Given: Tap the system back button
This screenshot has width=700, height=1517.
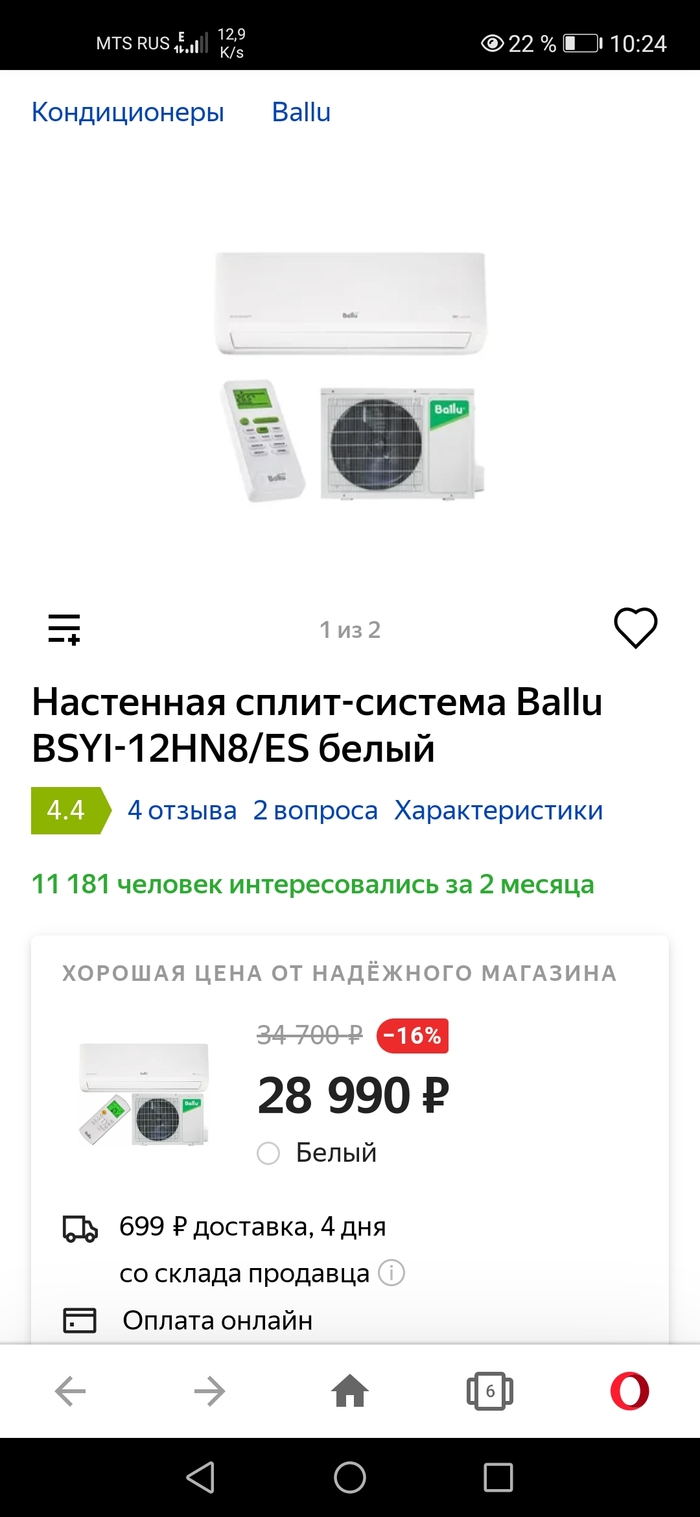Looking at the screenshot, I should [x=201, y=1477].
